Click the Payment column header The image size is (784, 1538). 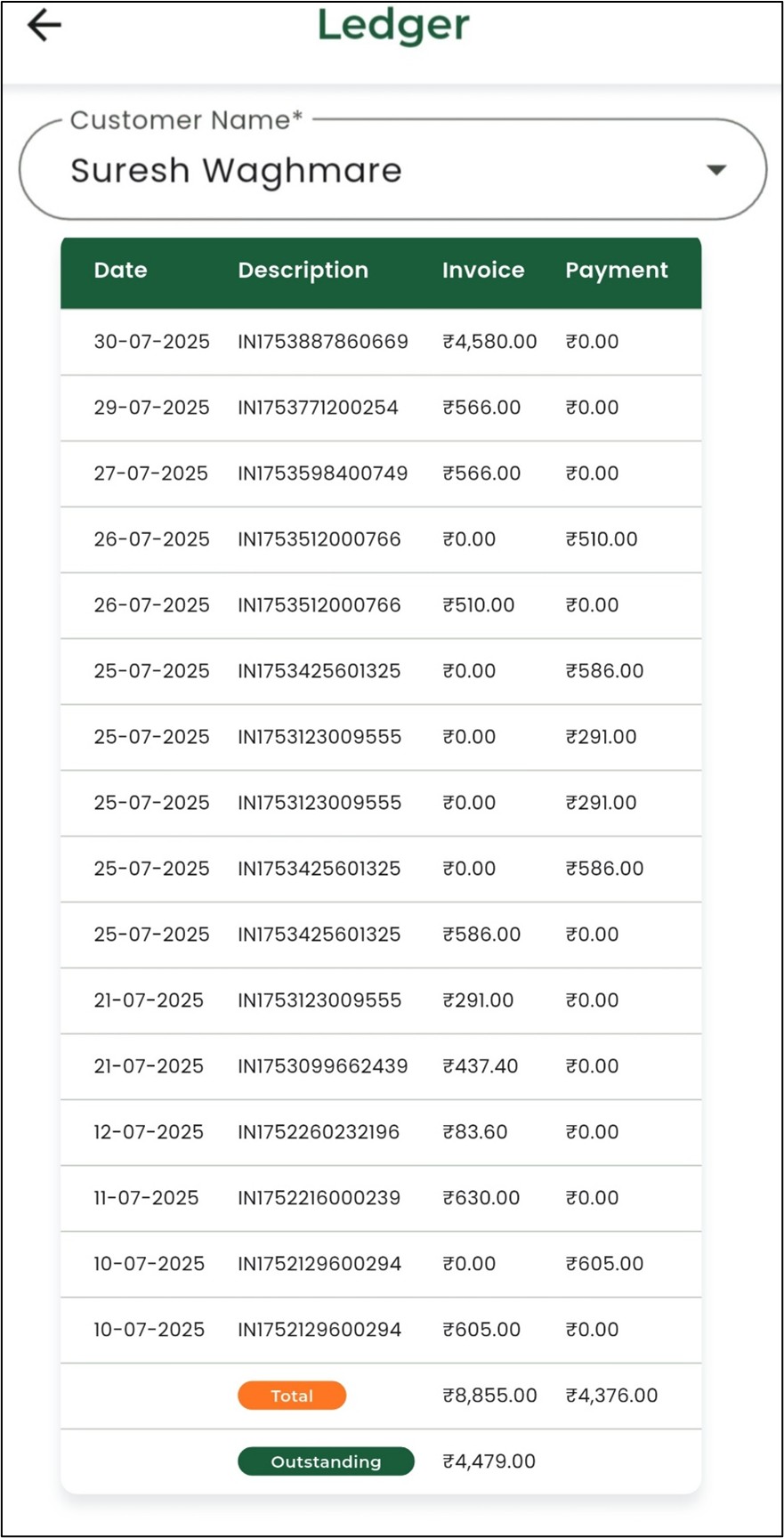point(617,271)
